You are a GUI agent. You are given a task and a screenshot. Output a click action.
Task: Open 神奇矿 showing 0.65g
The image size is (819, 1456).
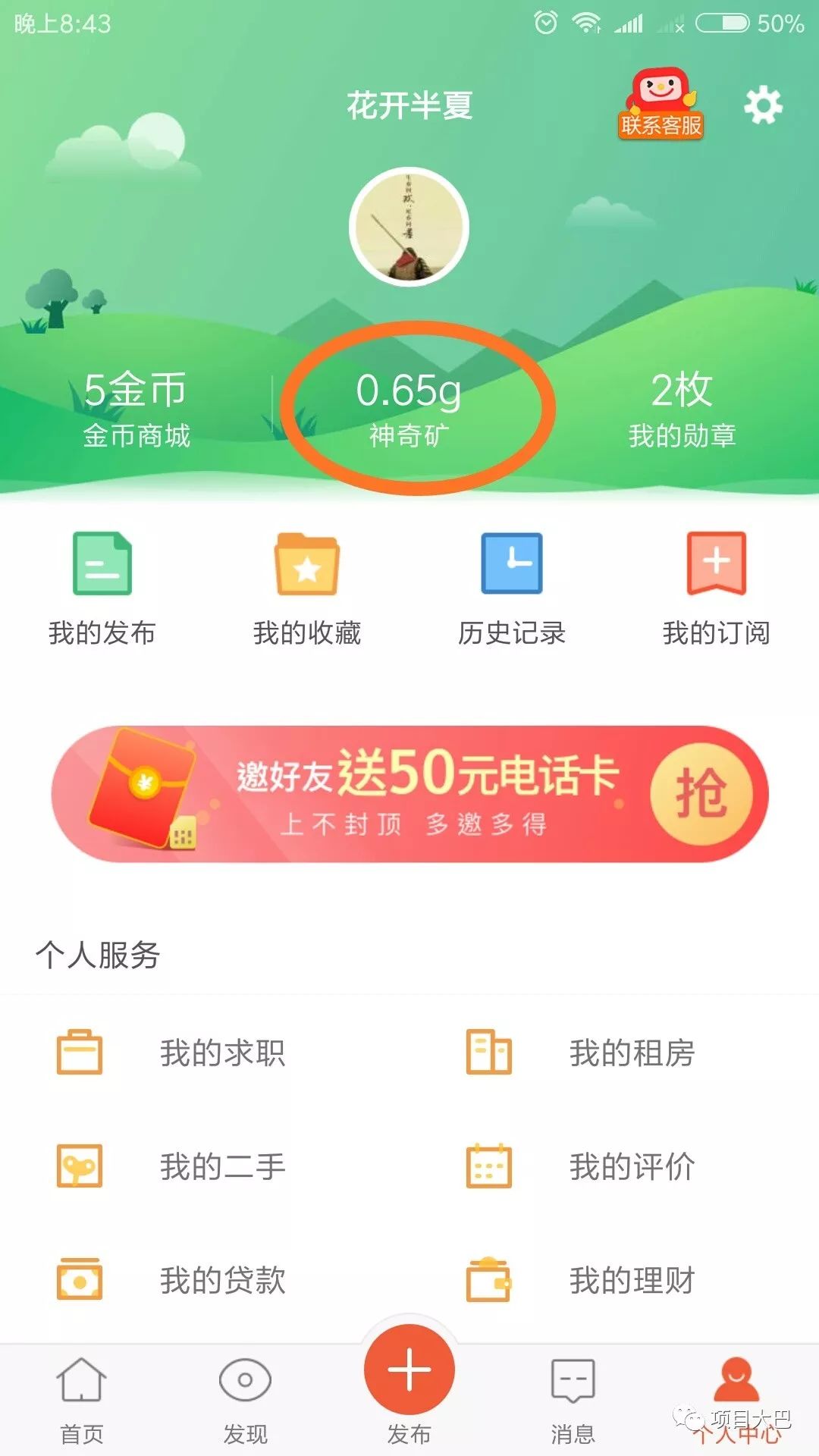click(409, 409)
